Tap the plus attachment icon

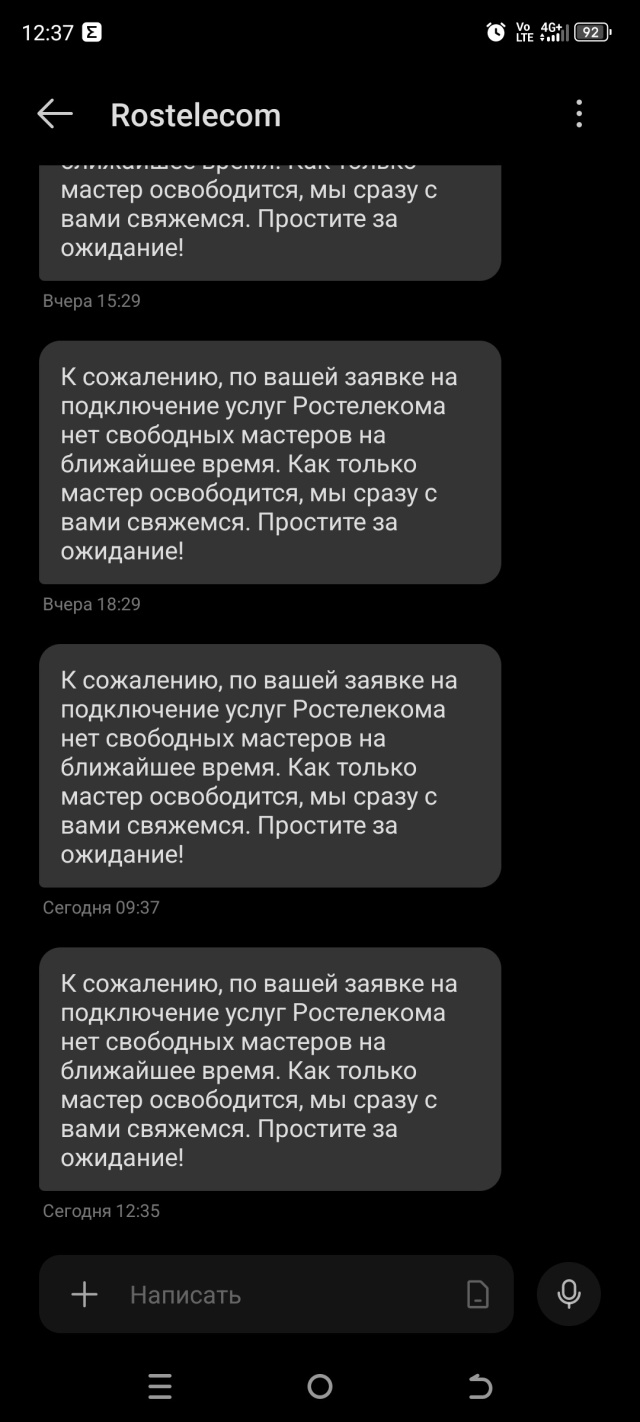coord(85,1295)
